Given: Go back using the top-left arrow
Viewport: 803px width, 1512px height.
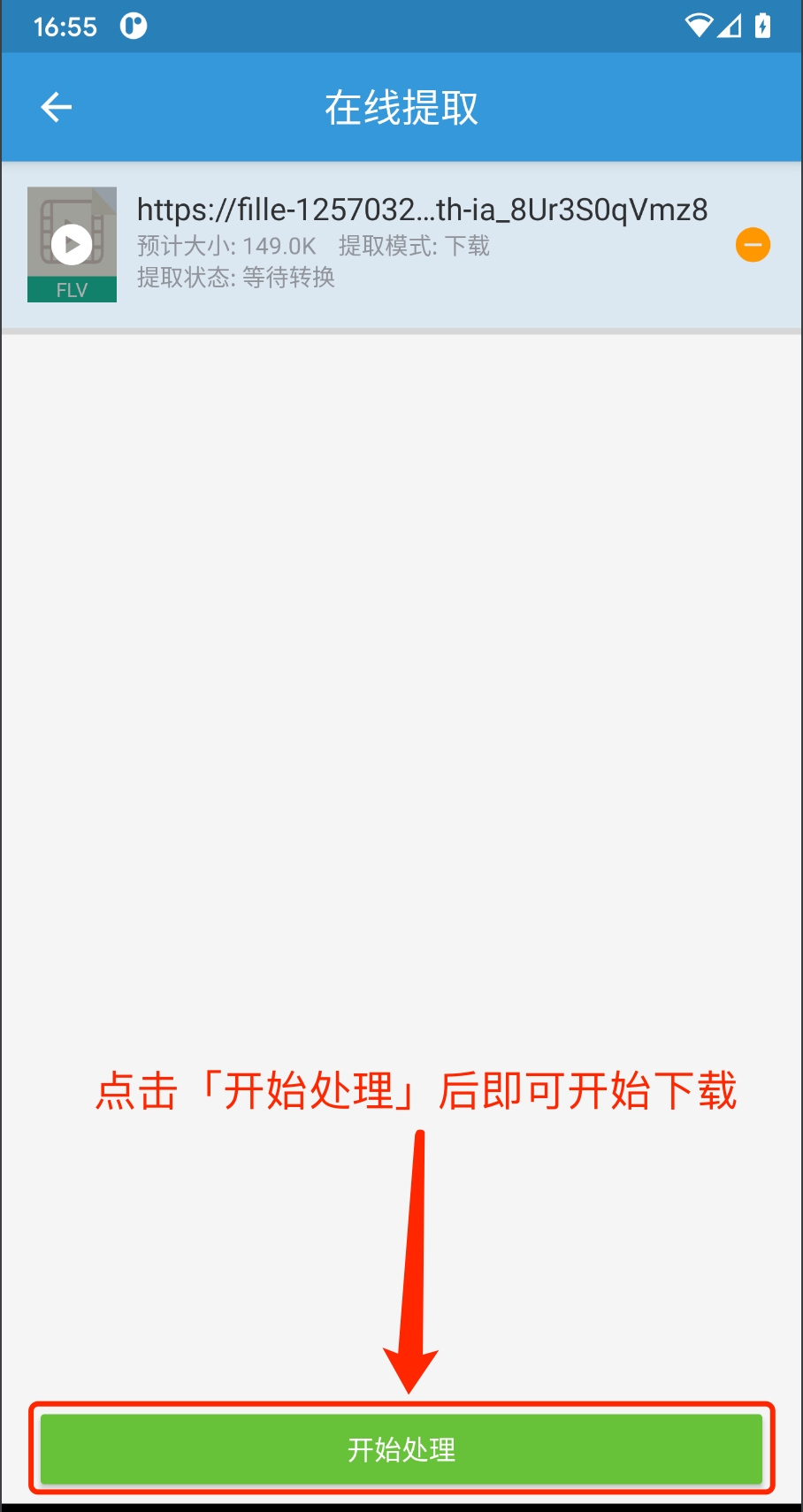Looking at the screenshot, I should pos(57,107).
